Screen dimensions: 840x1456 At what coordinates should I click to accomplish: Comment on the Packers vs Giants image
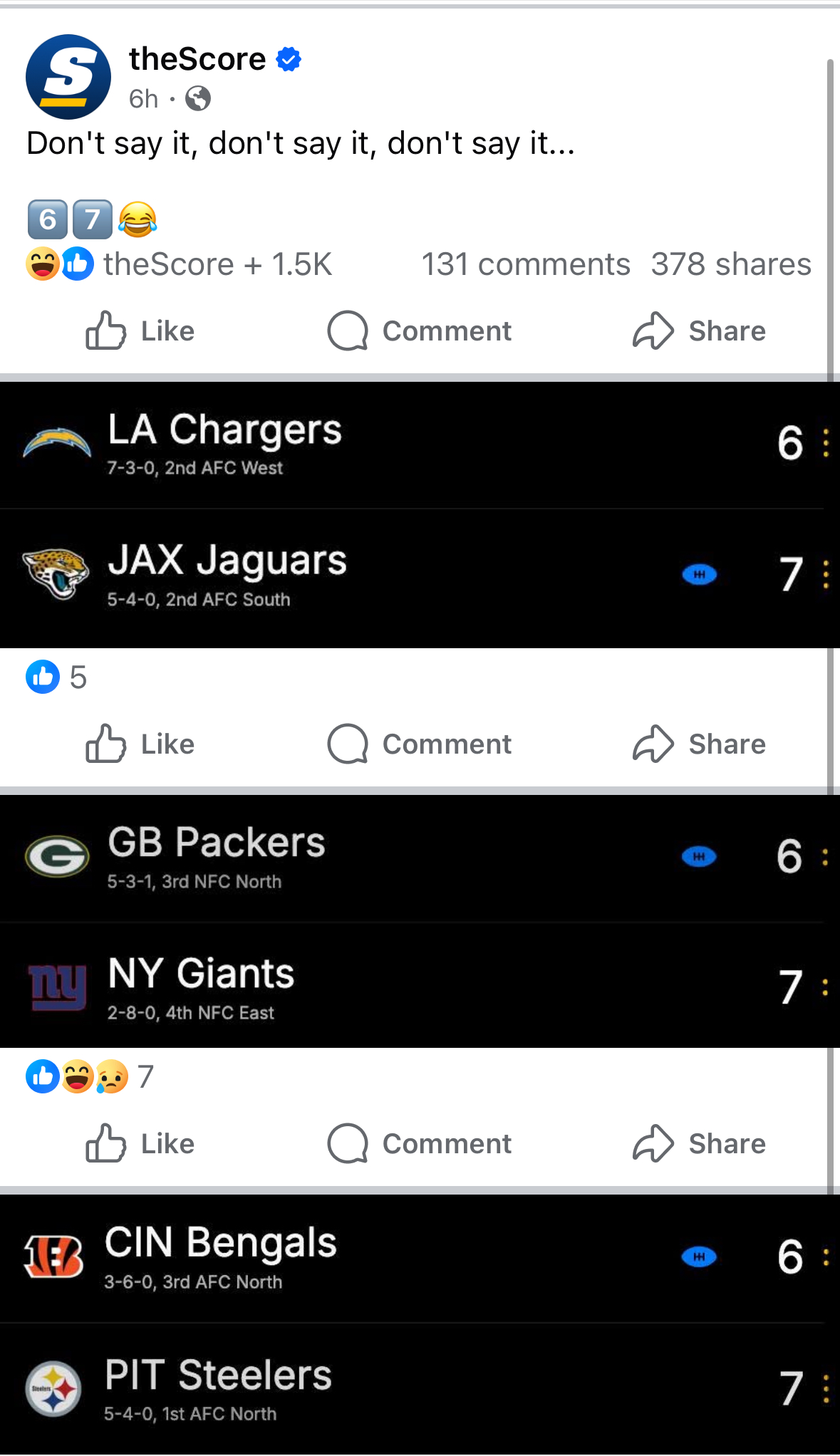pos(420,1144)
